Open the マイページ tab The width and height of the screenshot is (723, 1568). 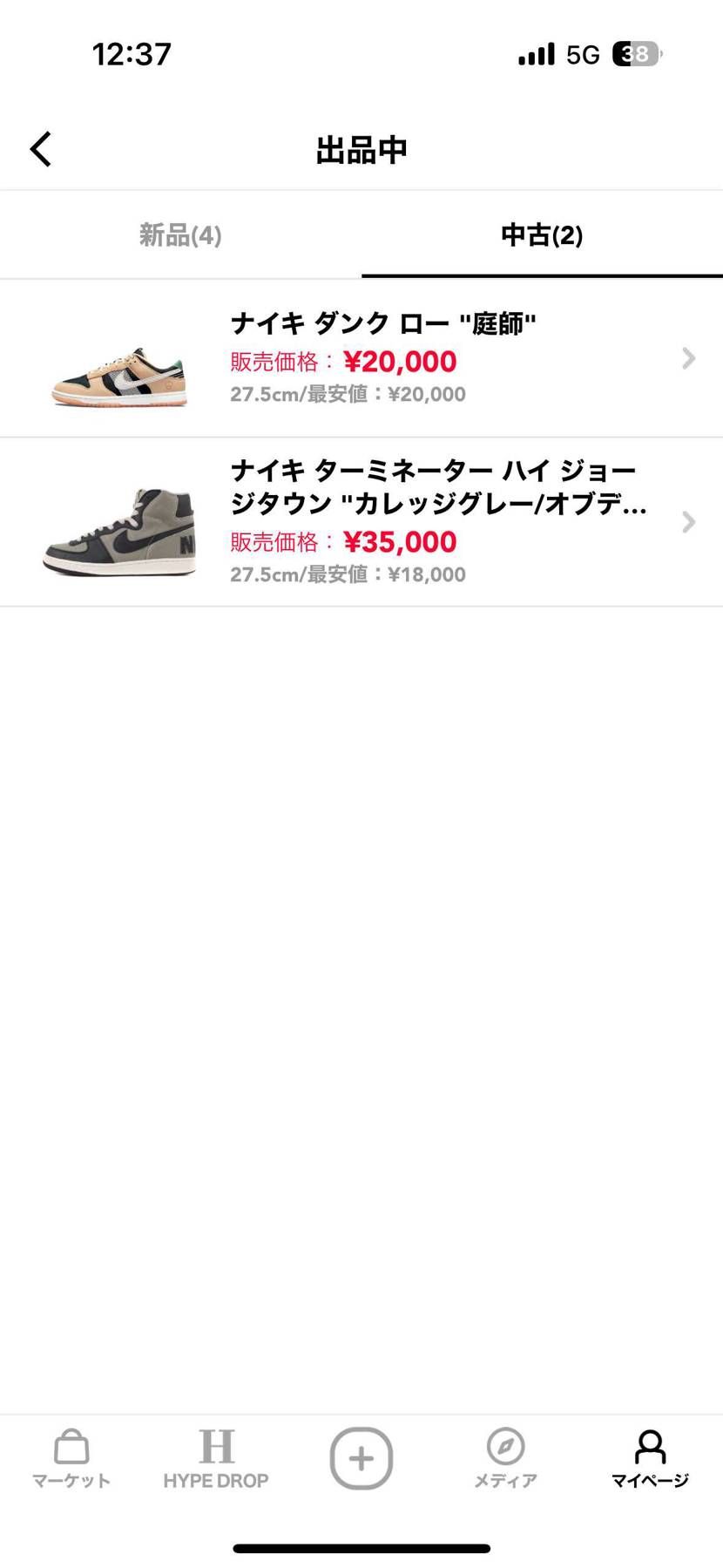pos(650,1459)
